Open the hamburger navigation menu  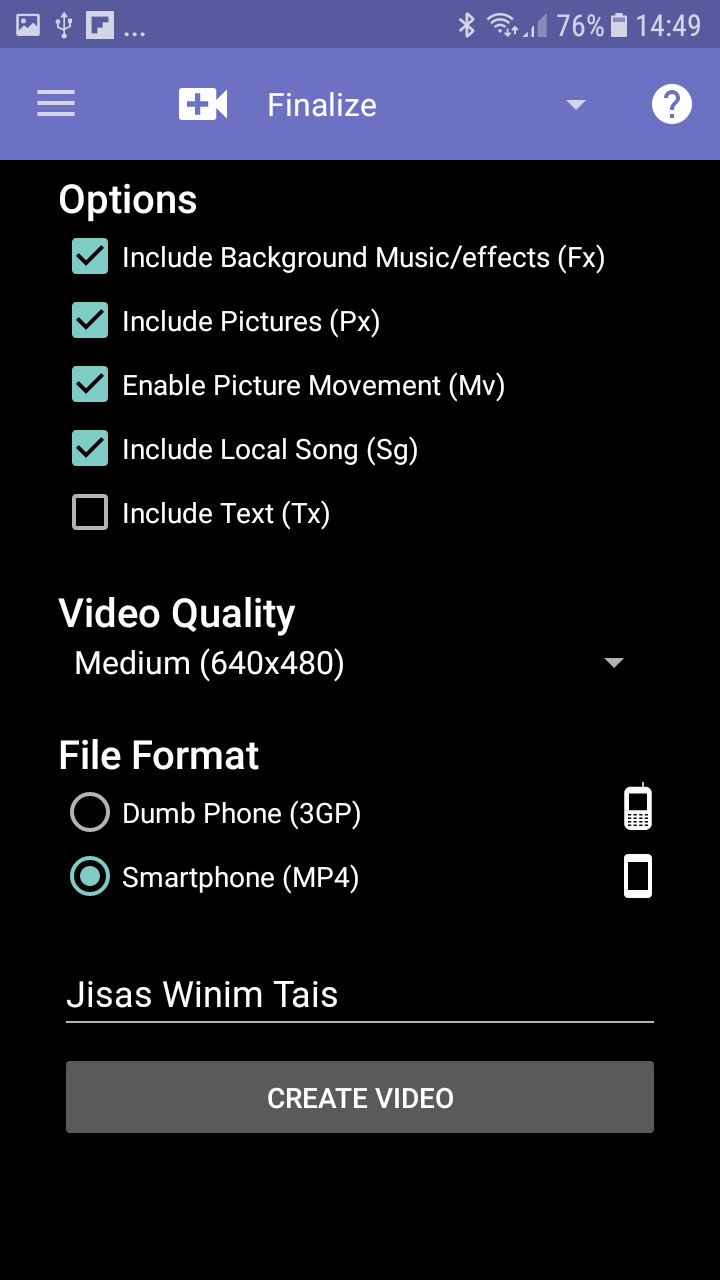pos(56,104)
